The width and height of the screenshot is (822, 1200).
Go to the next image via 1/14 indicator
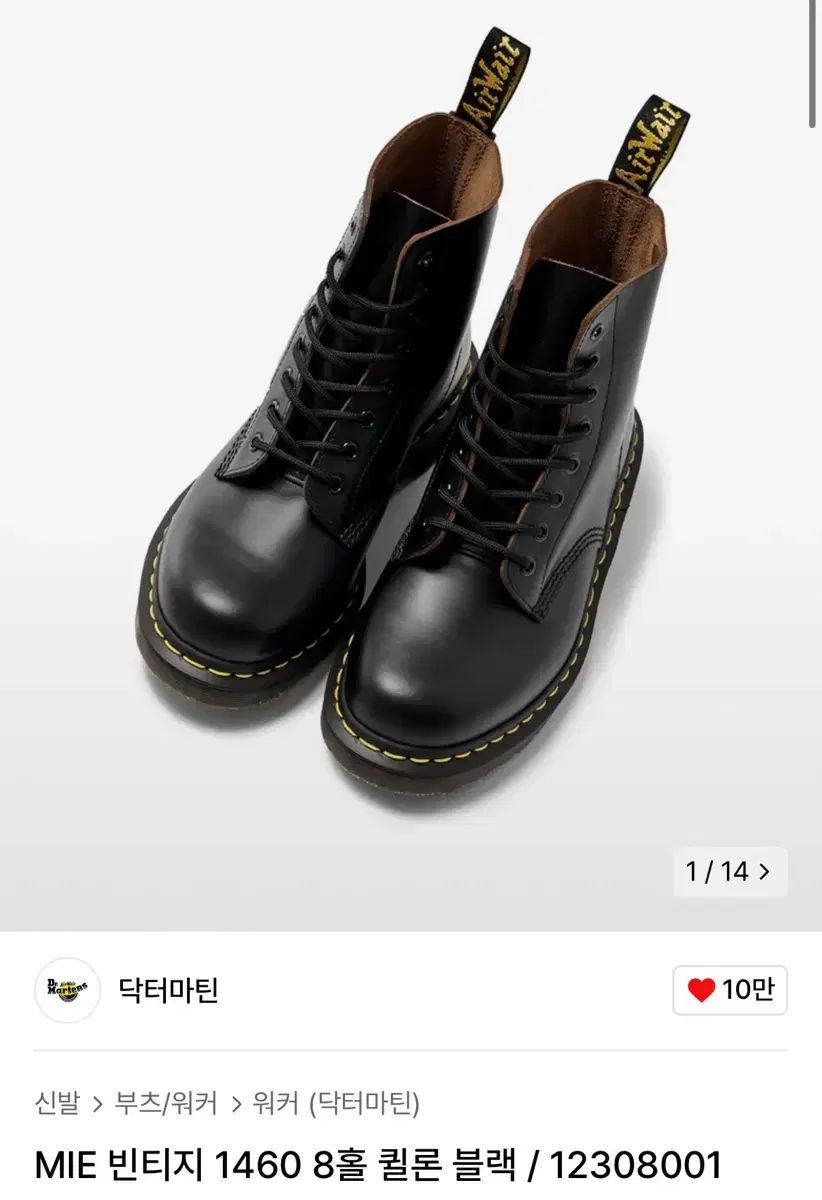(730, 871)
